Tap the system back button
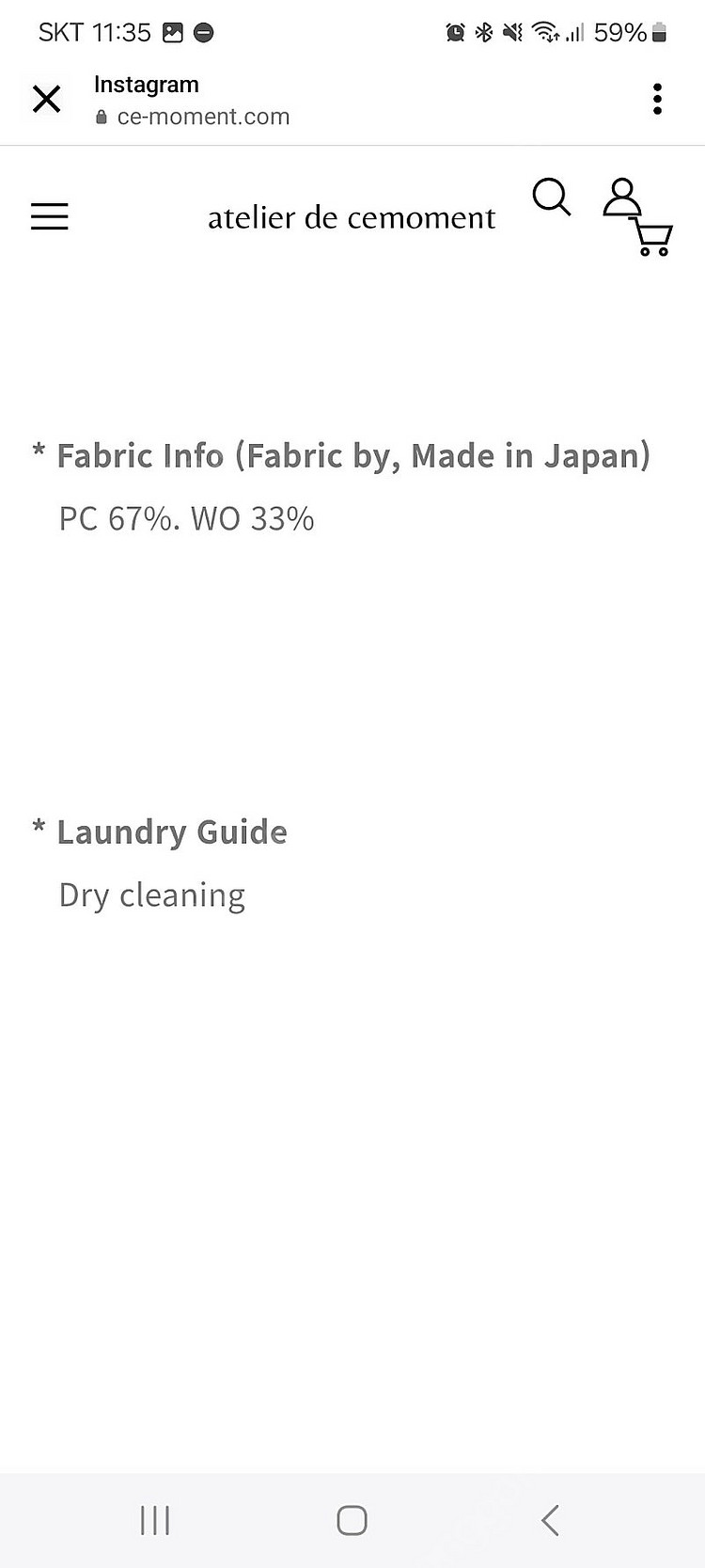This screenshot has height=1568, width=705. [550, 1520]
